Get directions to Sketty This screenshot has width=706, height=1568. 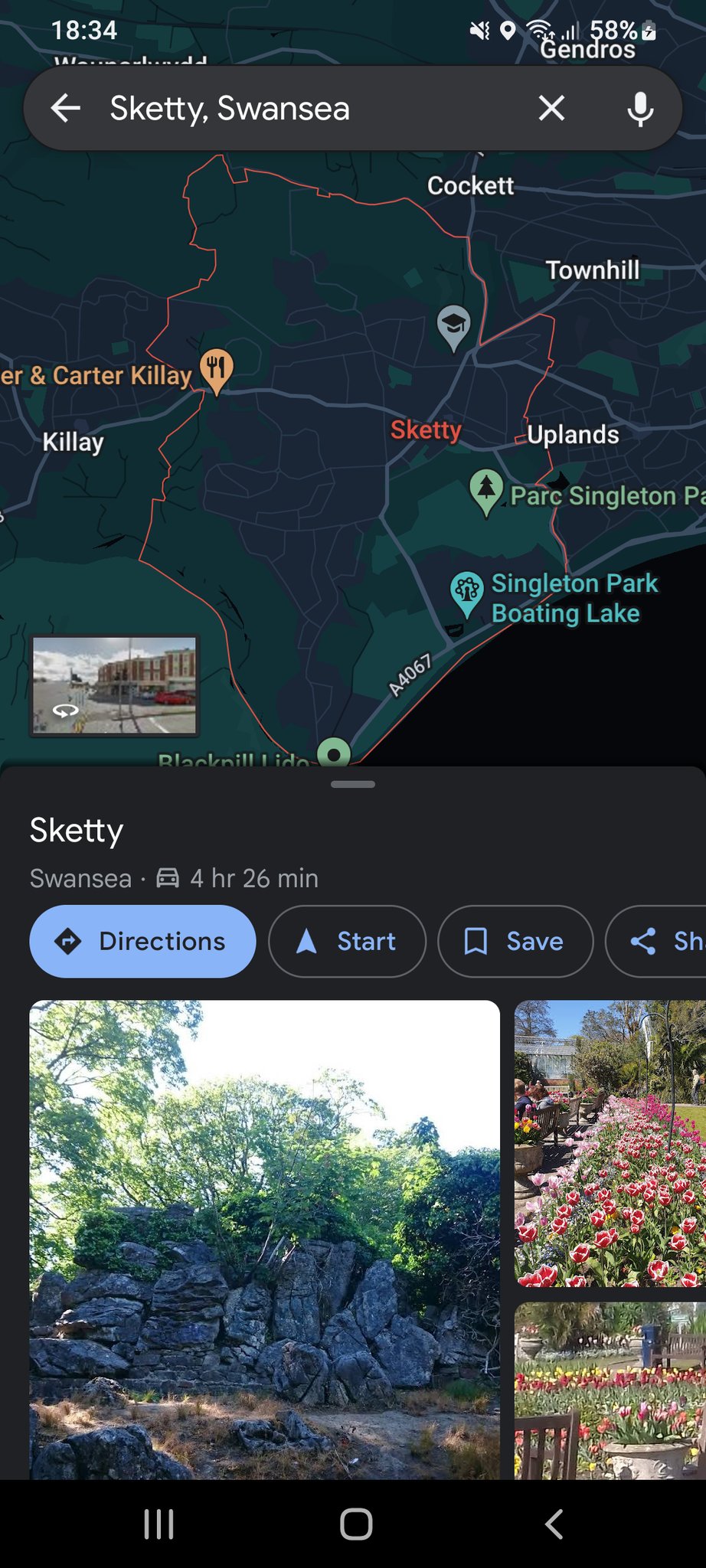coord(142,941)
